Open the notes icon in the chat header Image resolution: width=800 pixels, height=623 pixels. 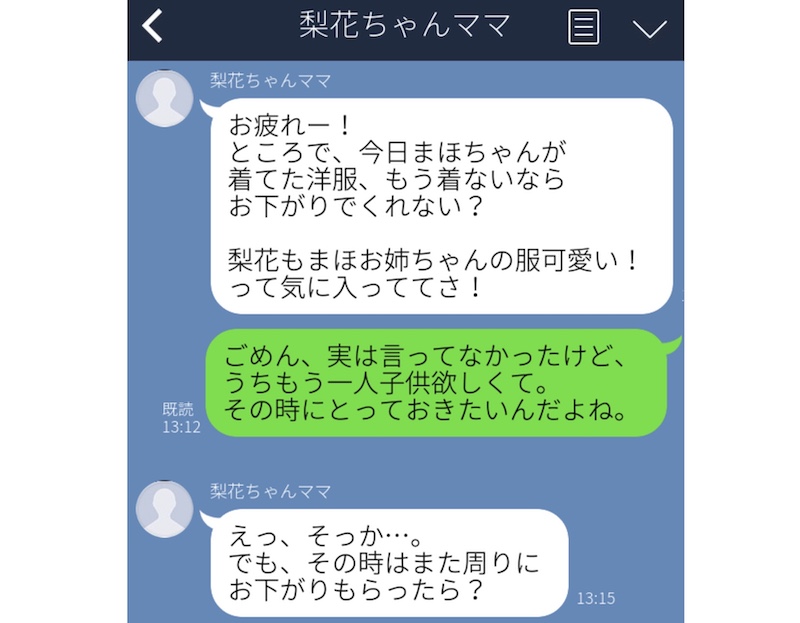tap(583, 27)
